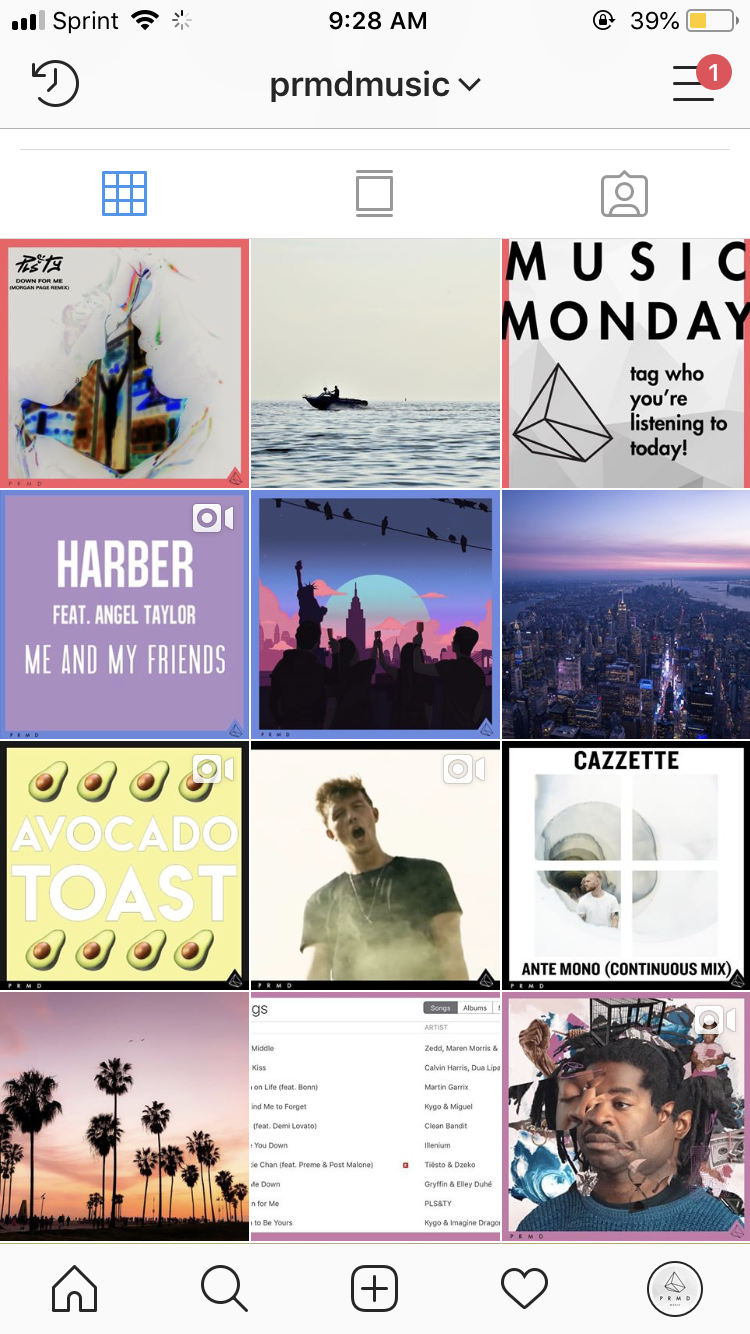Switch to the single-column feed view tab
The image size is (750, 1334).
(x=374, y=194)
